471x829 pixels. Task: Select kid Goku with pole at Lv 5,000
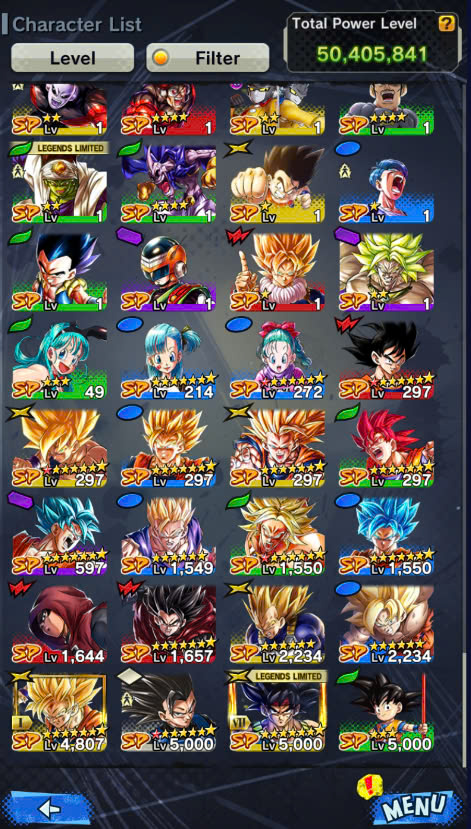pyautogui.click(x=386, y=712)
